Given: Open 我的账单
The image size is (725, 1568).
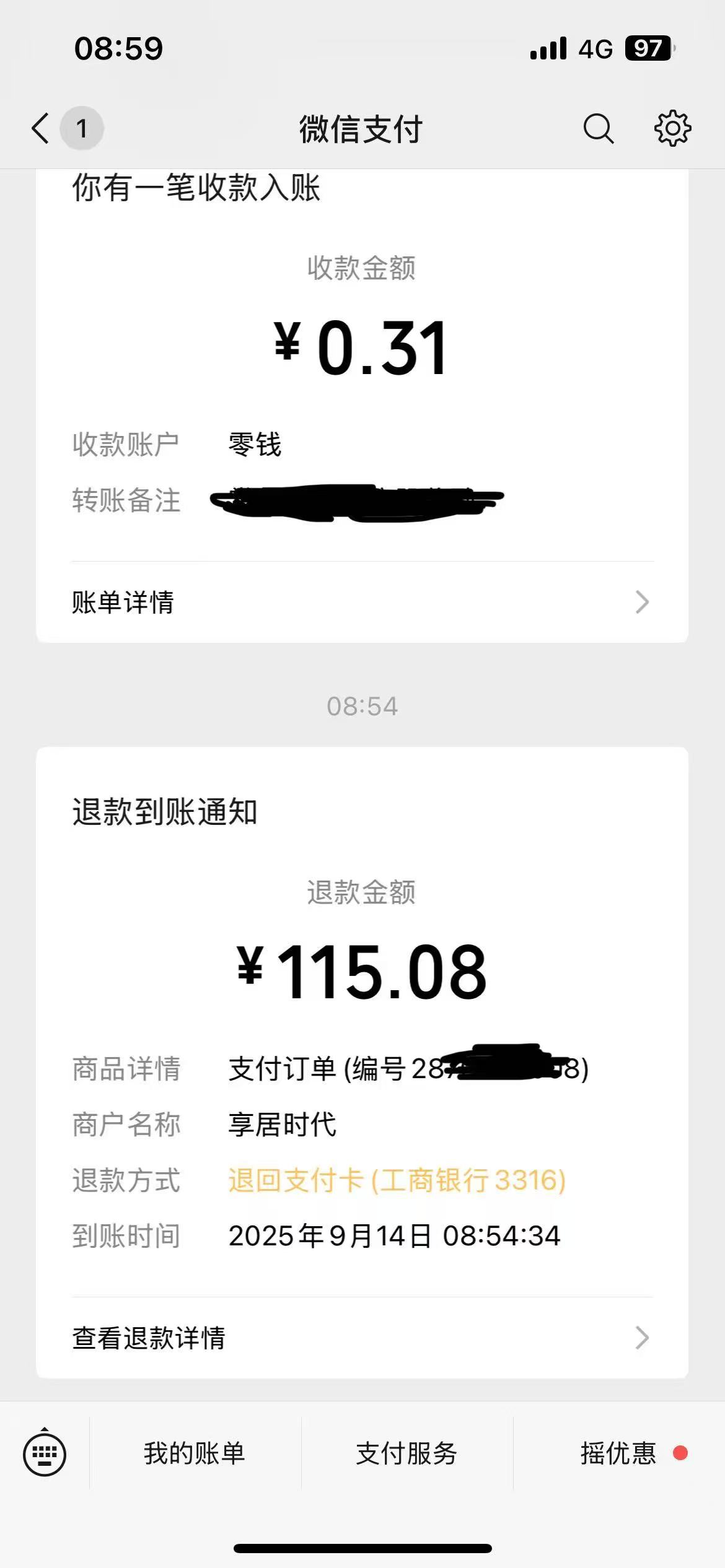Looking at the screenshot, I should pos(195,1453).
